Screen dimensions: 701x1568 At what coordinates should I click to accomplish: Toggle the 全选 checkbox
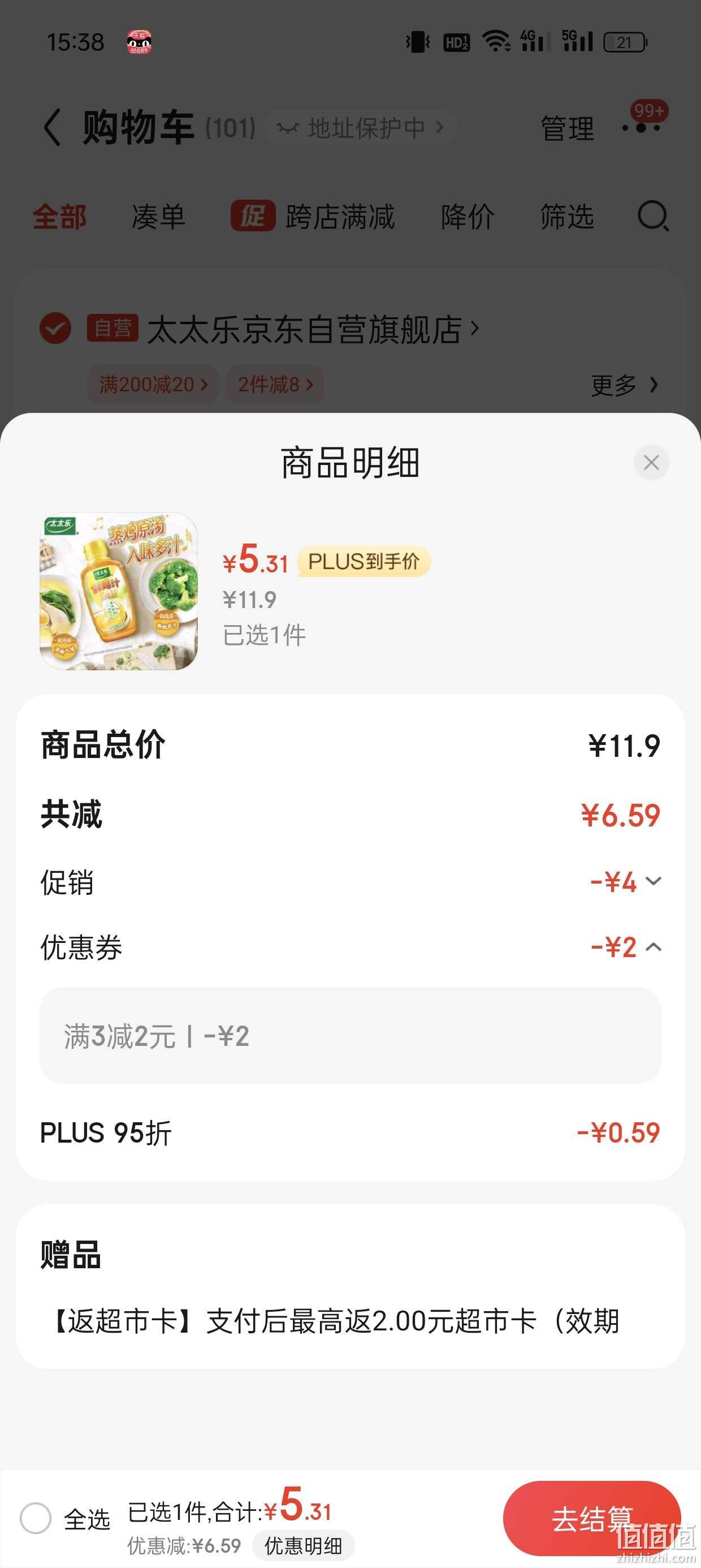click(x=35, y=1518)
